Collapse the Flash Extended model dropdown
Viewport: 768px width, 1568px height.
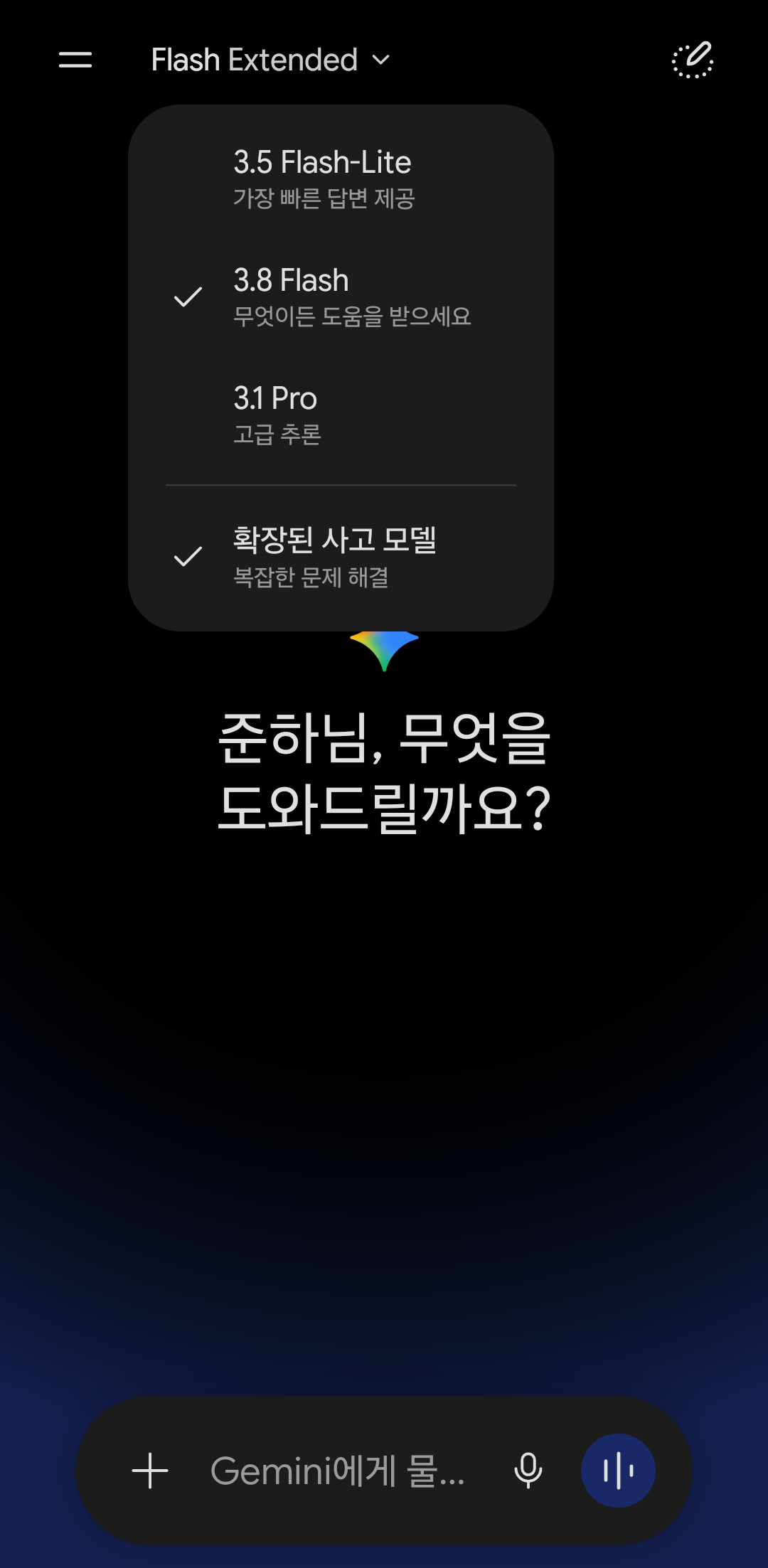click(x=271, y=60)
